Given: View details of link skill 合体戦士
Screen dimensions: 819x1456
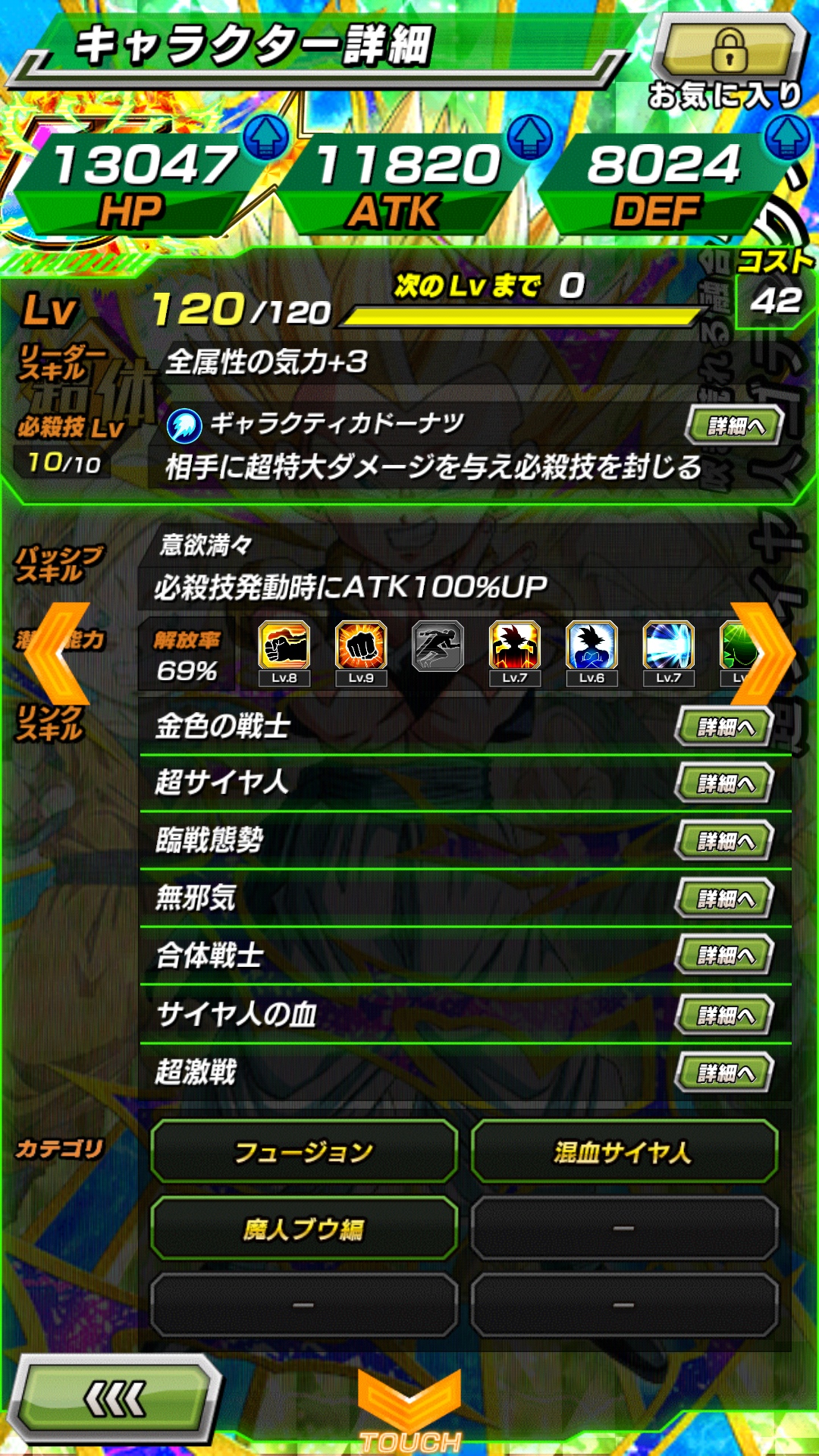Looking at the screenshot, I should click(x=725, y=955).
